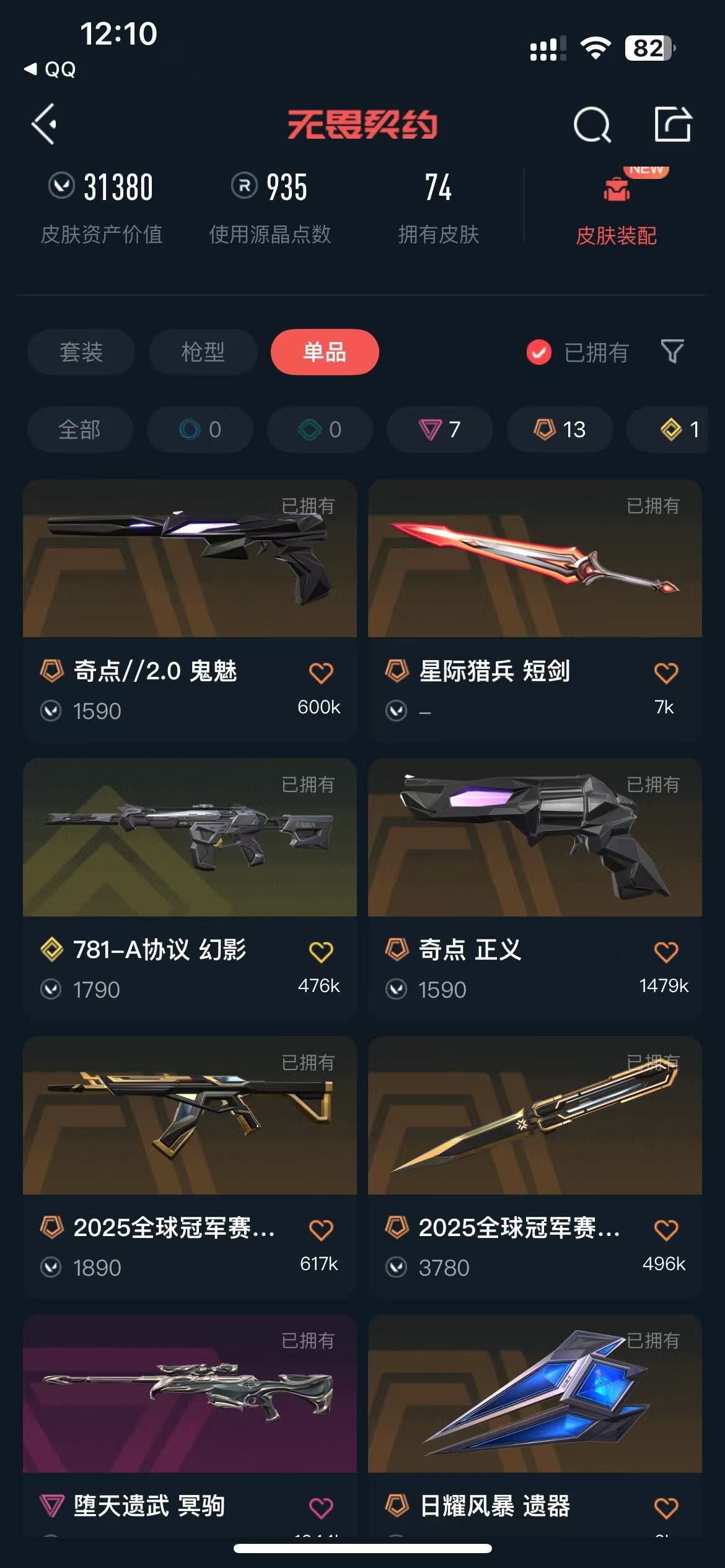725x1568 pixels.
Task: Open the 781-A协议 幻影 skin card
Action: coord(190,889)
